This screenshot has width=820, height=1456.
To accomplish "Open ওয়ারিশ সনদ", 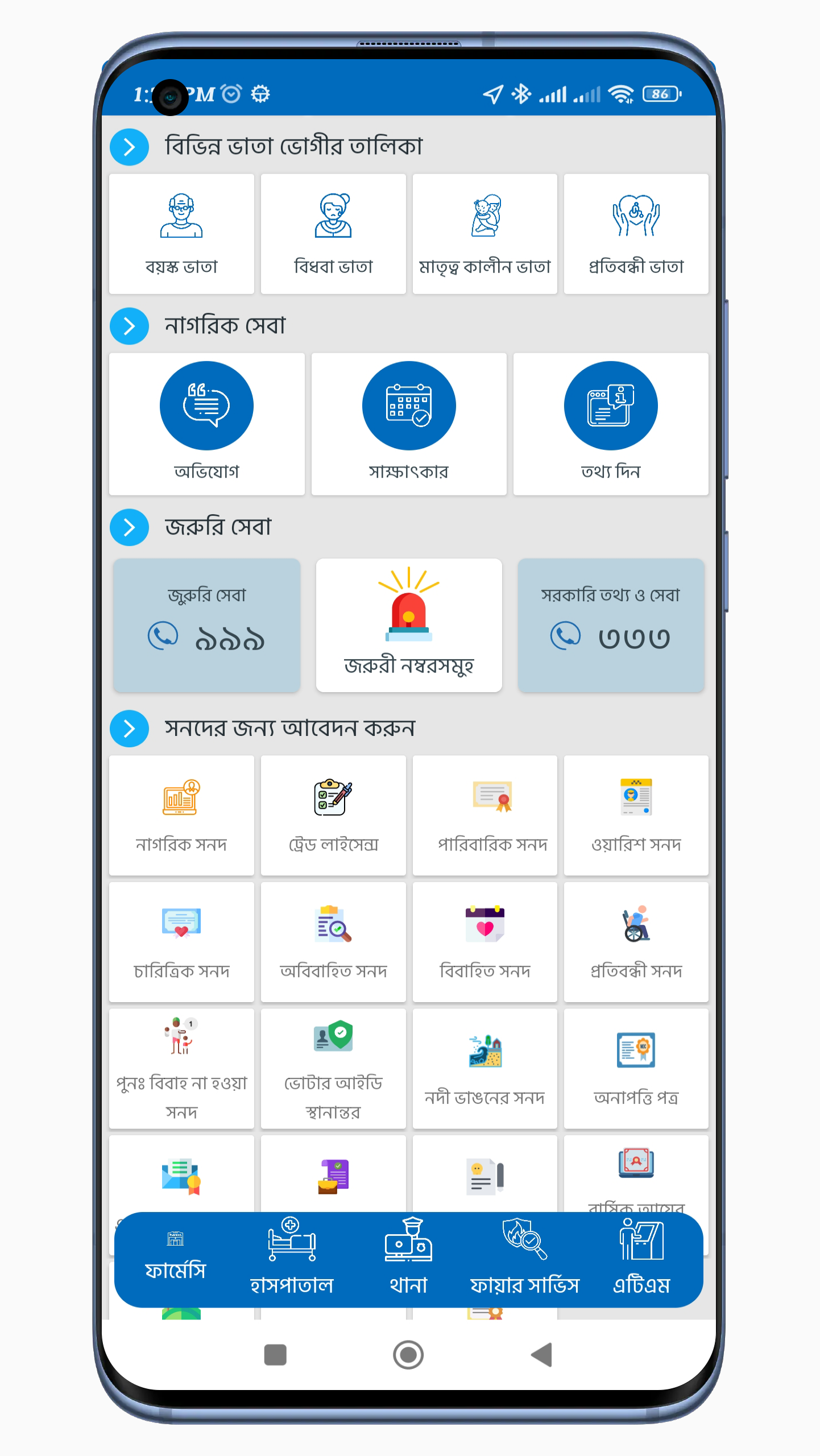I will click(636, 815).
